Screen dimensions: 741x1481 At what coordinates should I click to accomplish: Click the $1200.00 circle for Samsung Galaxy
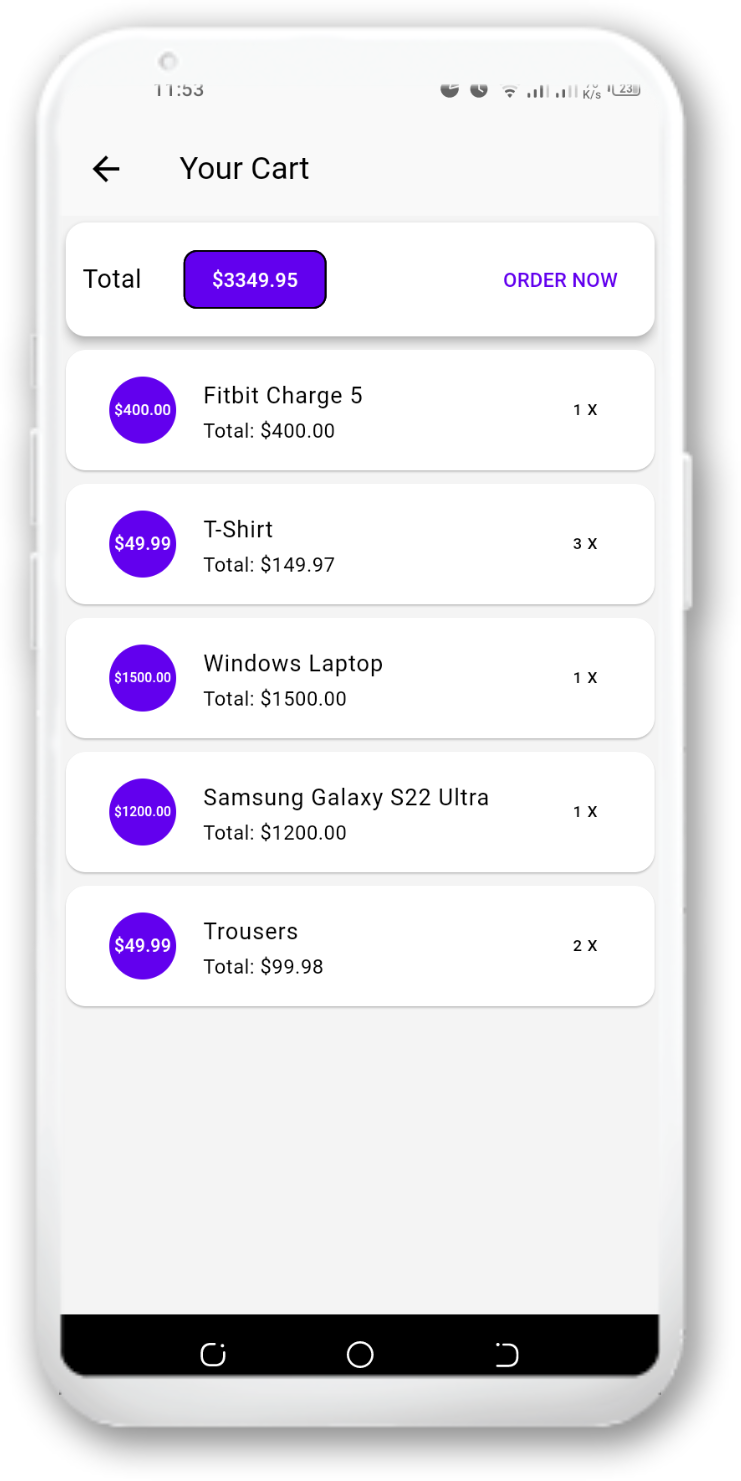142,812
